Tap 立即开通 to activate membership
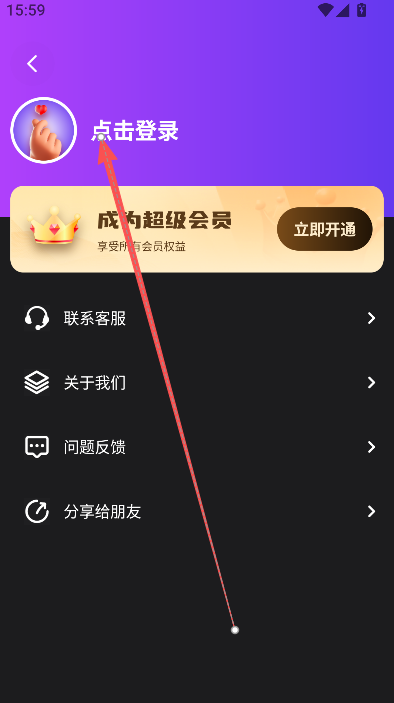This screenshot has height=703, width=394. pyautogui.click(x=325, y=229)
